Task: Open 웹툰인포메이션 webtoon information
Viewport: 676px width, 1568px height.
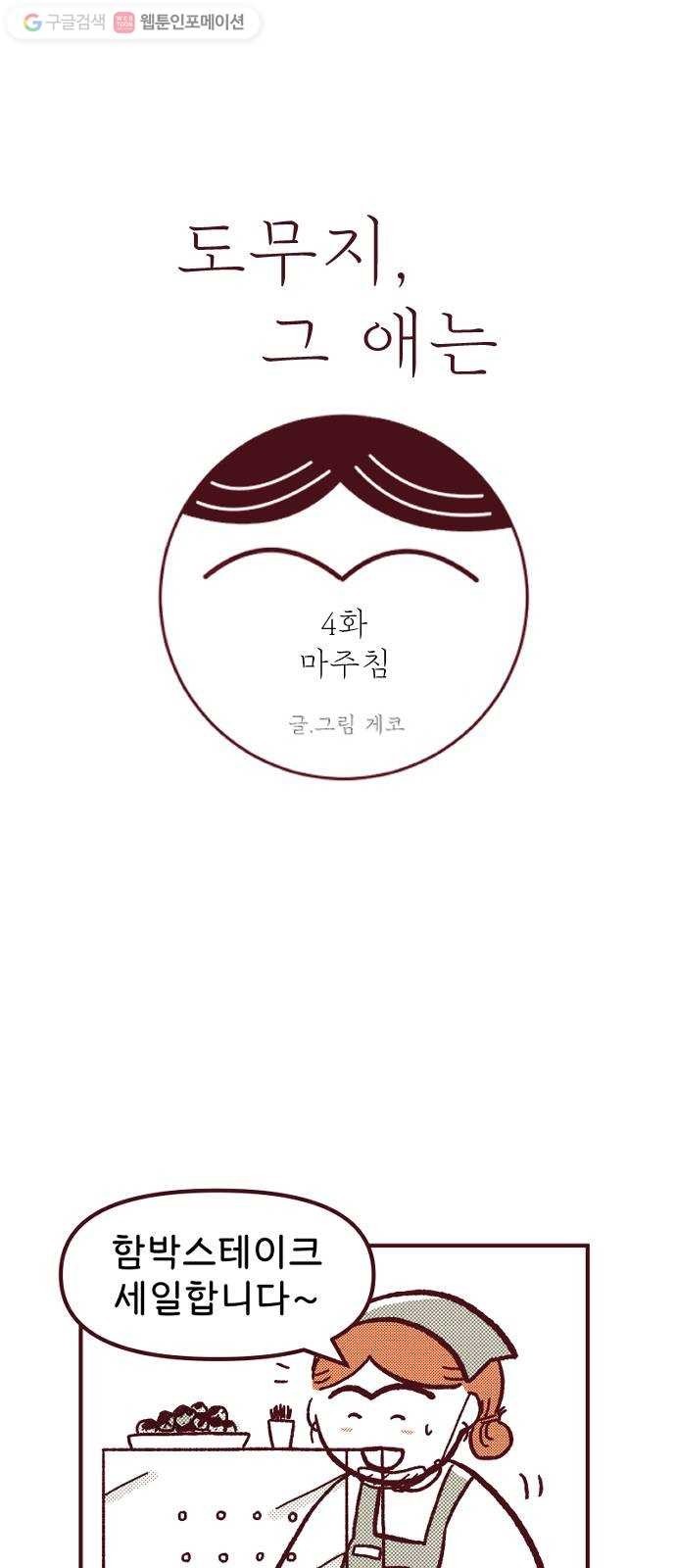Action: (x=182, y=23)
